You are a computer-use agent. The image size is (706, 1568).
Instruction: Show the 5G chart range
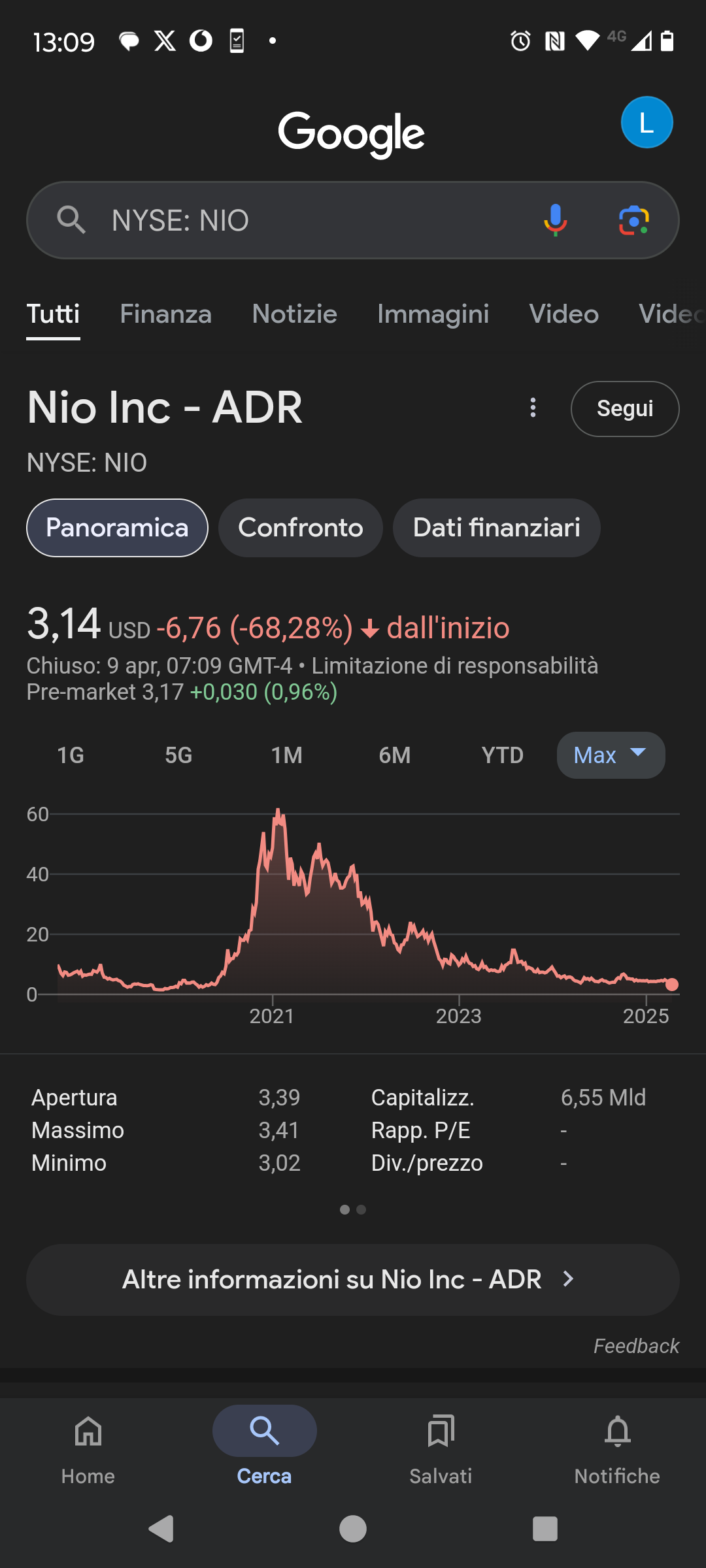pyautogui.click(x=178, y=755)
